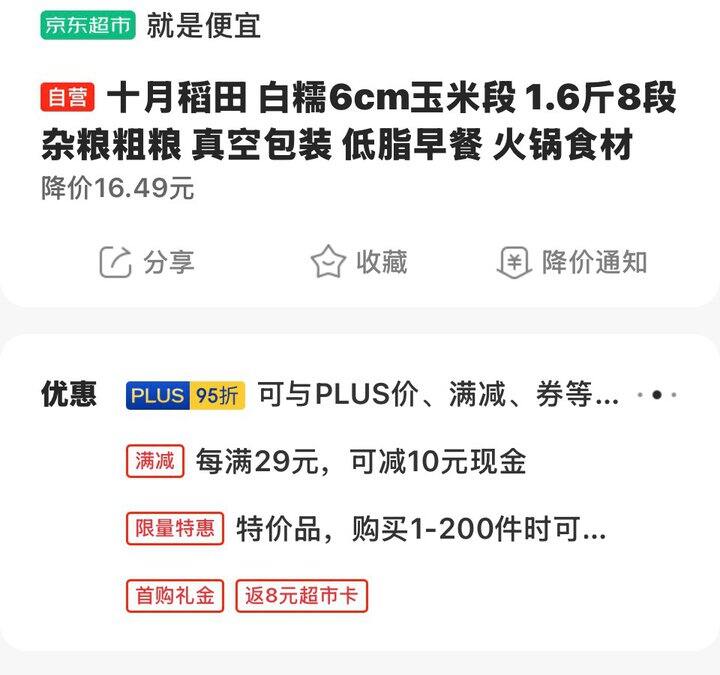Screen dimensions: 720x675
Task: Open the 限量特惠 特价品 promotion row
Action: 366,528
